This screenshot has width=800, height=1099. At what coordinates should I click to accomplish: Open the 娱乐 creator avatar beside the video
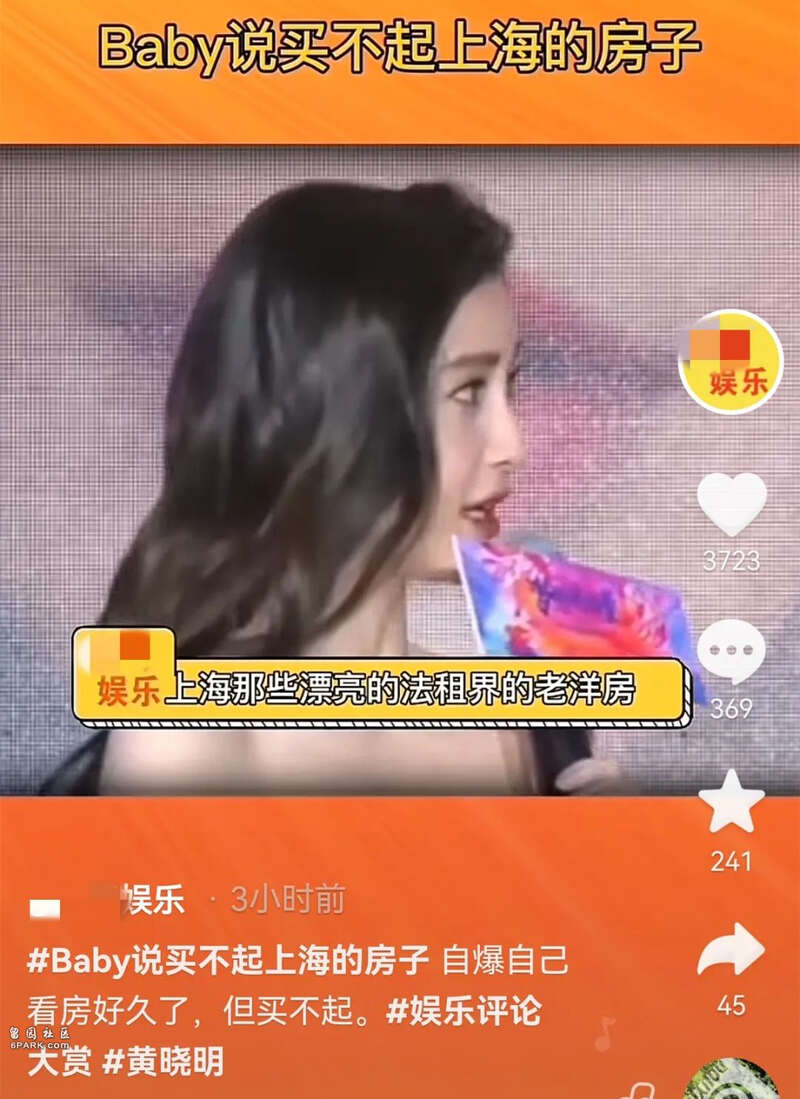click(x=731, y=362)
